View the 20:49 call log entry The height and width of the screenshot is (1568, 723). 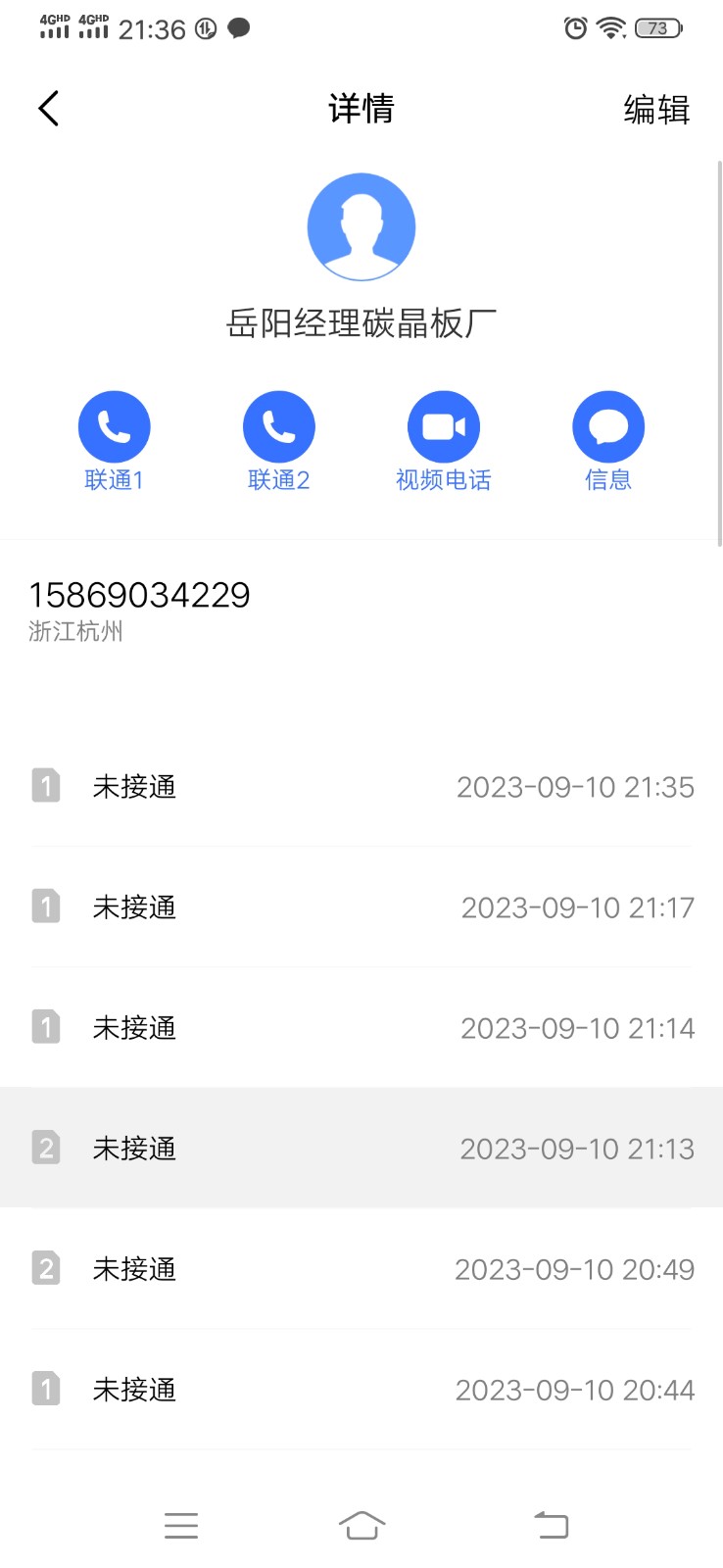tap(361, 1269)
